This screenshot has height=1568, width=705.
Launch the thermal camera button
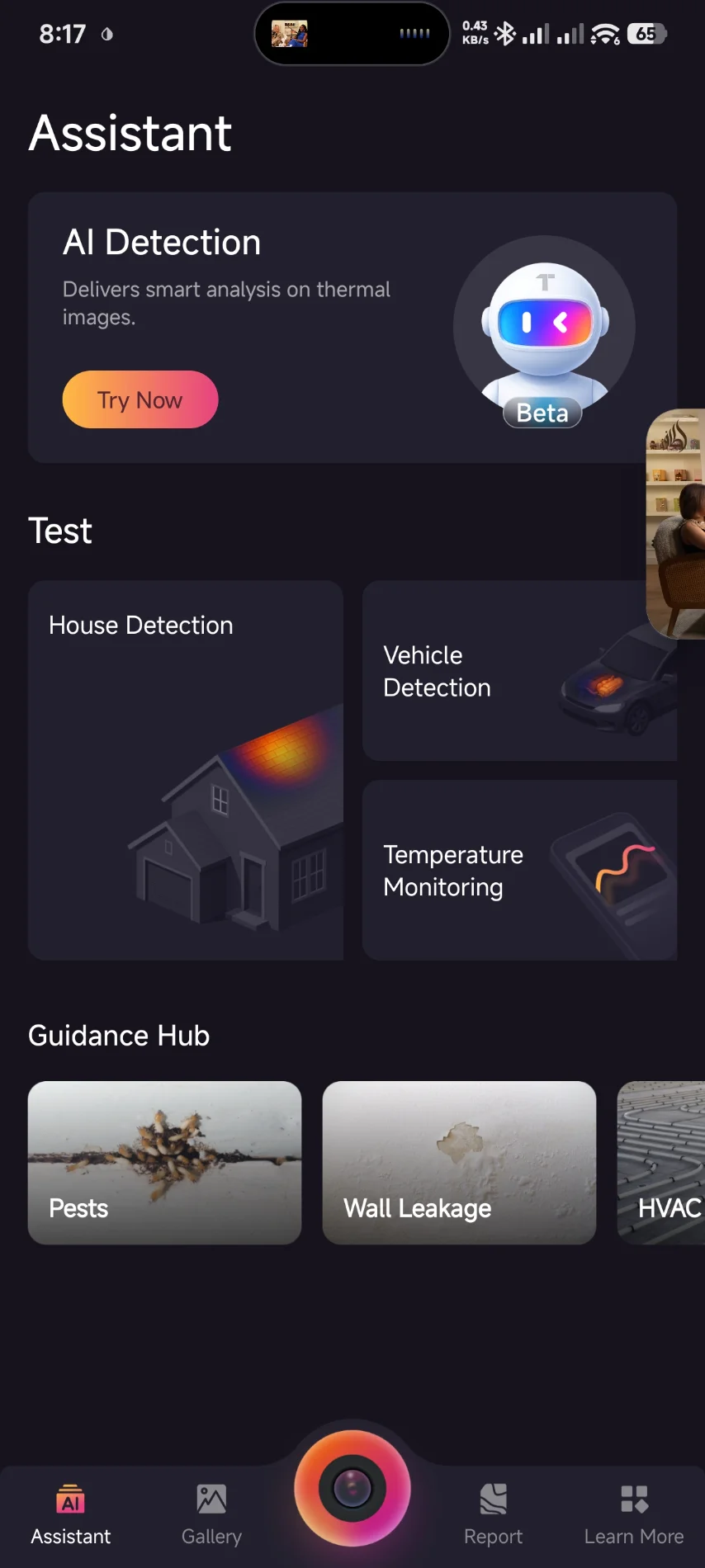tap(352, 1488)
